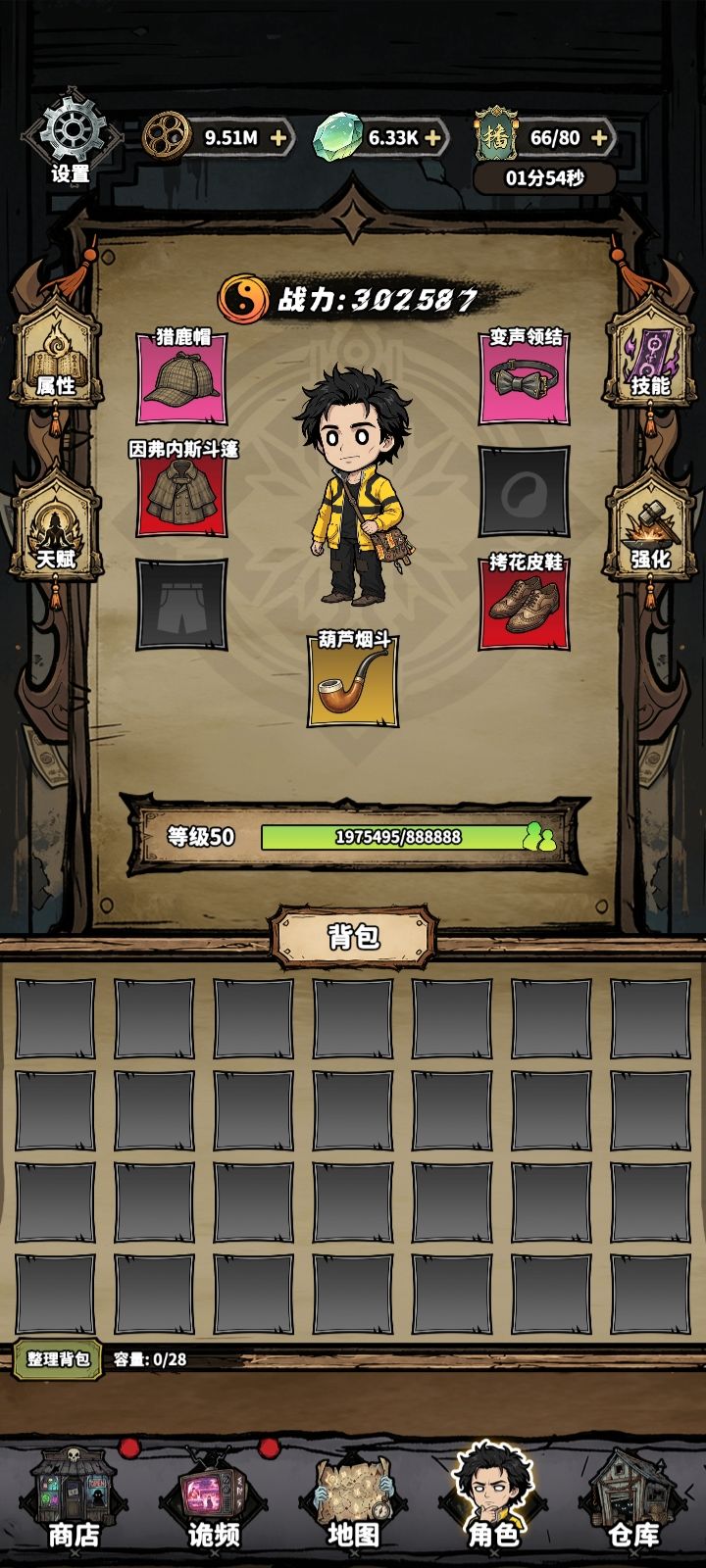Screen dimensions: 706x1568
Task: Tap the green level-up icon on the experience bar
Action: (538, 836)
